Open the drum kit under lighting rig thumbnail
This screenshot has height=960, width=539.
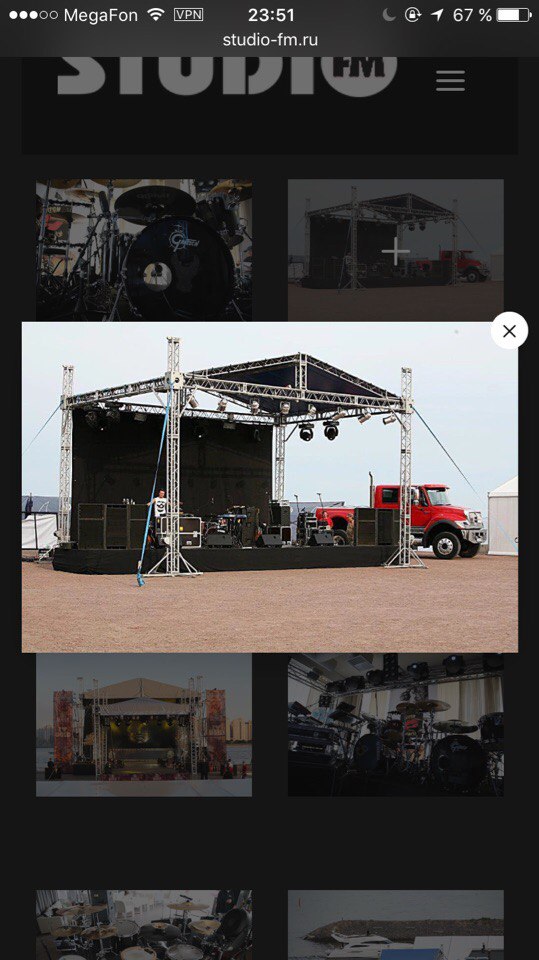[396, 725]
